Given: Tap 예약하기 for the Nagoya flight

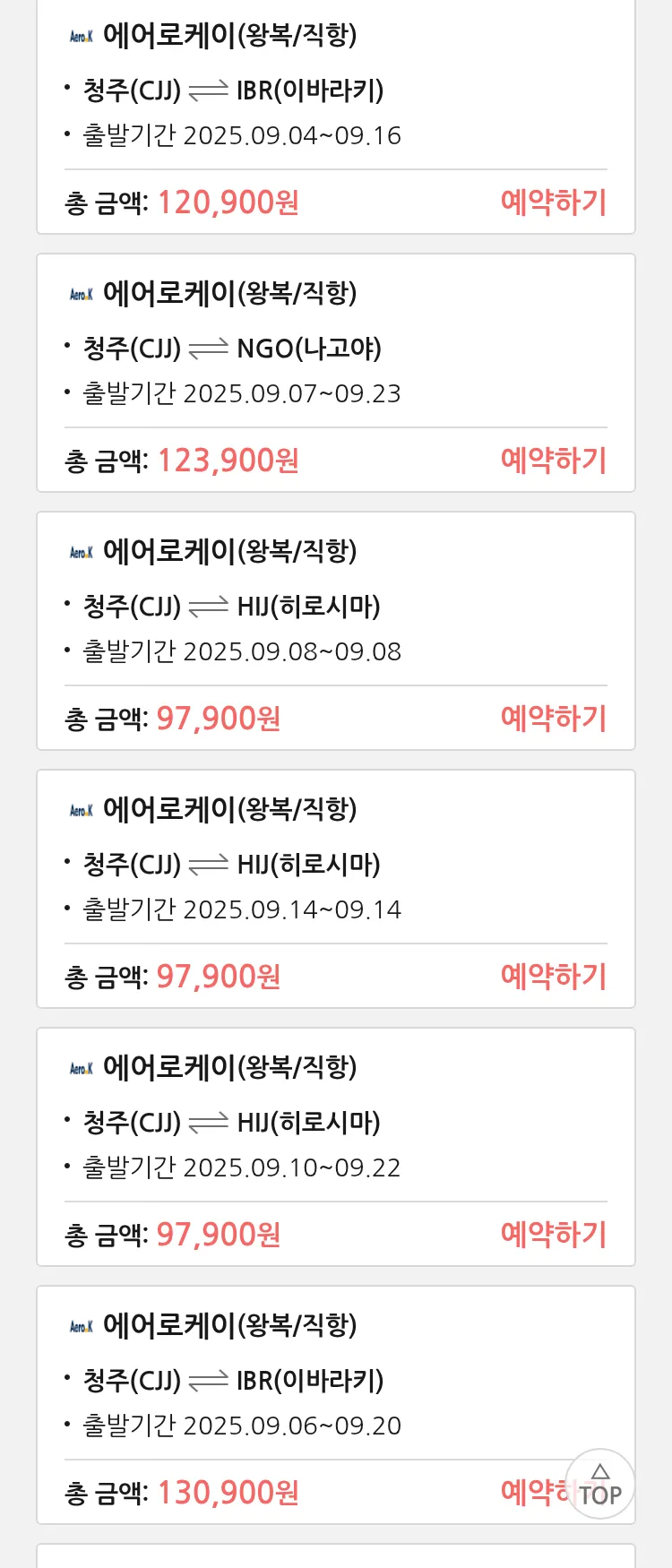Looking at the screenshot, I should point(553,461).
